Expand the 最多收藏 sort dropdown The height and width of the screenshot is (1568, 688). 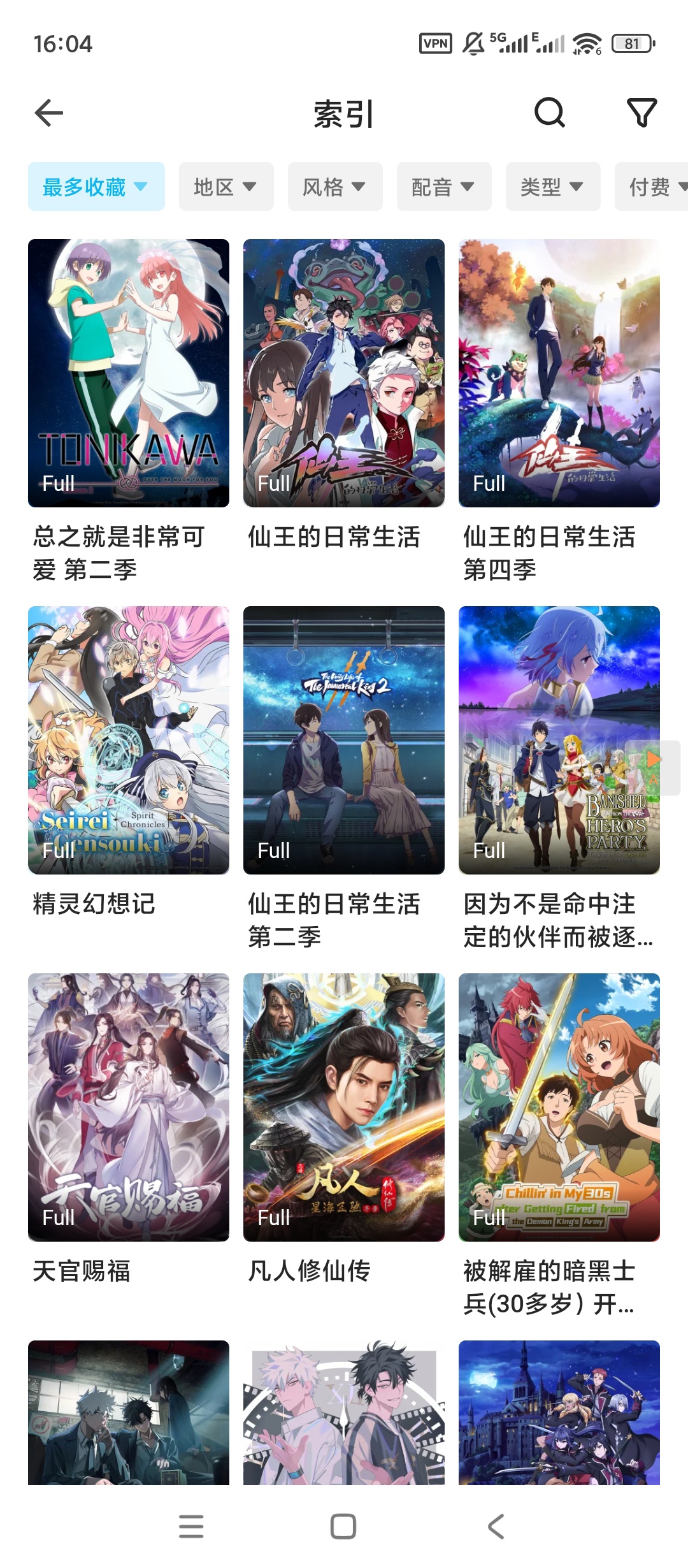click(96, 187)
